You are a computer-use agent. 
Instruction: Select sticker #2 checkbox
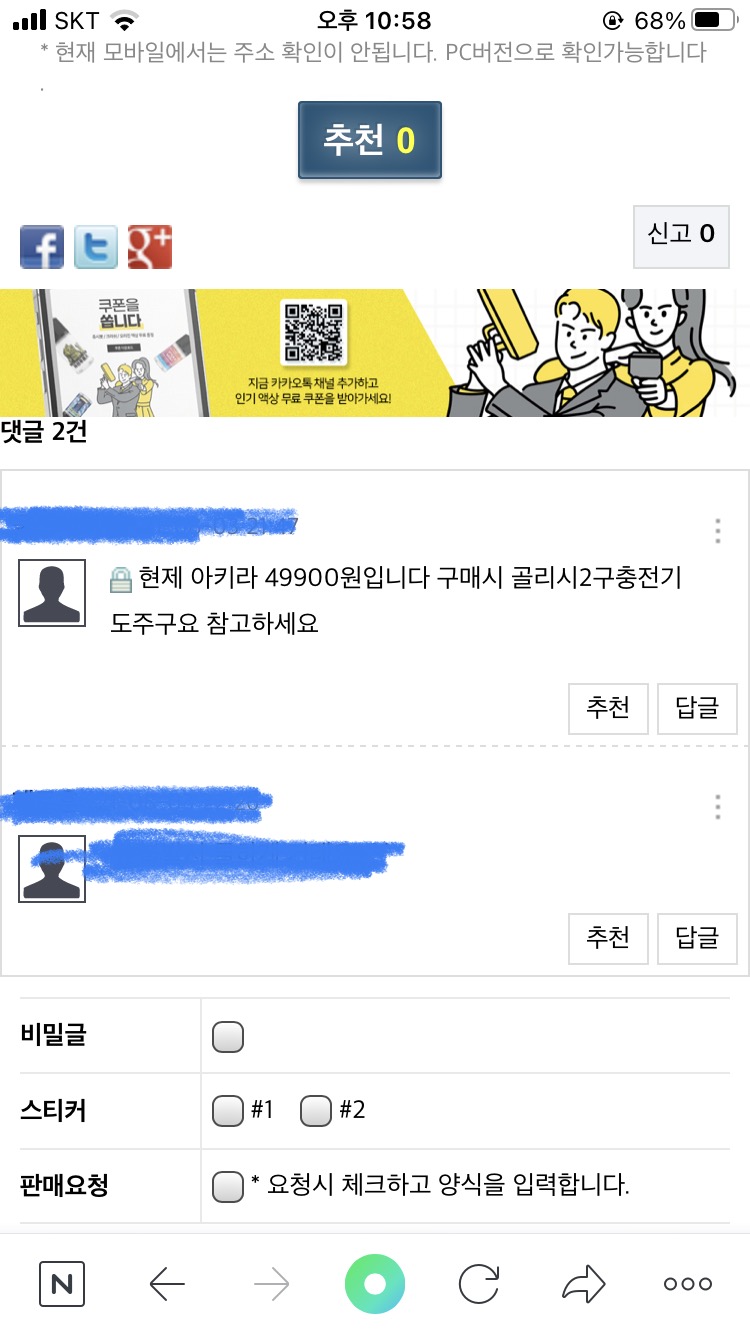click(316, 1111)
